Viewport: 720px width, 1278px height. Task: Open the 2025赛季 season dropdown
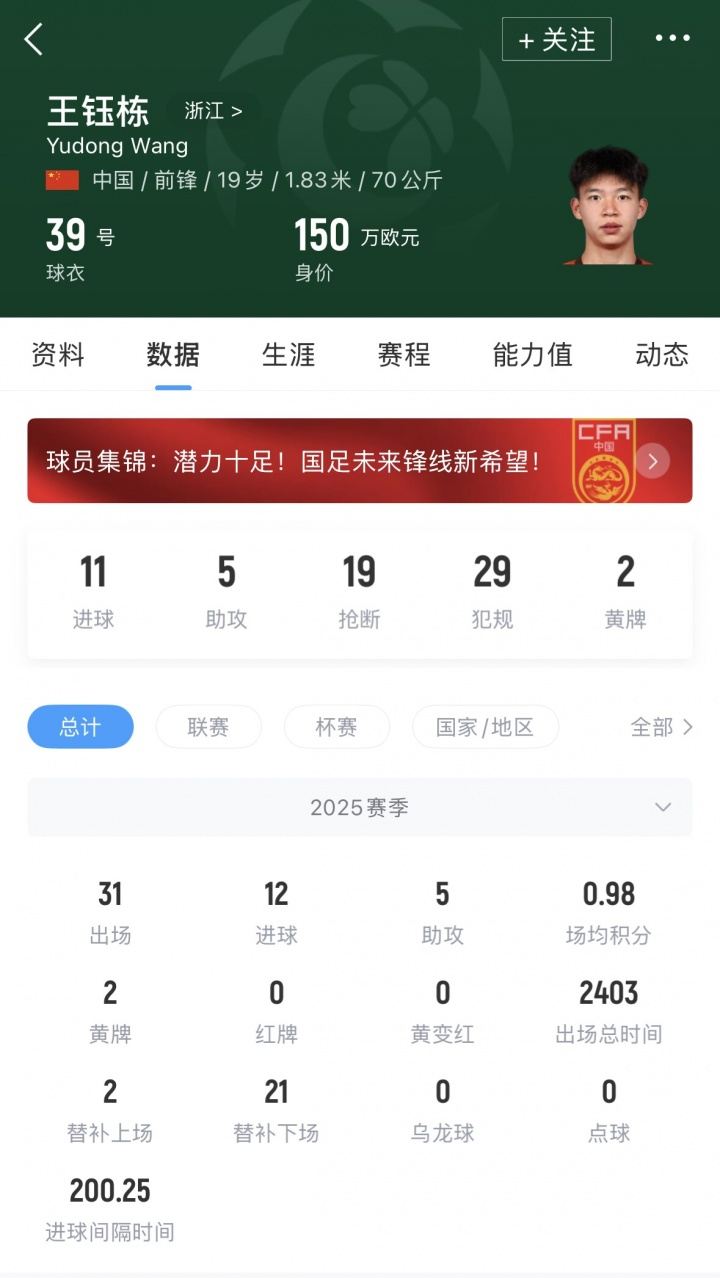(359, 807)
